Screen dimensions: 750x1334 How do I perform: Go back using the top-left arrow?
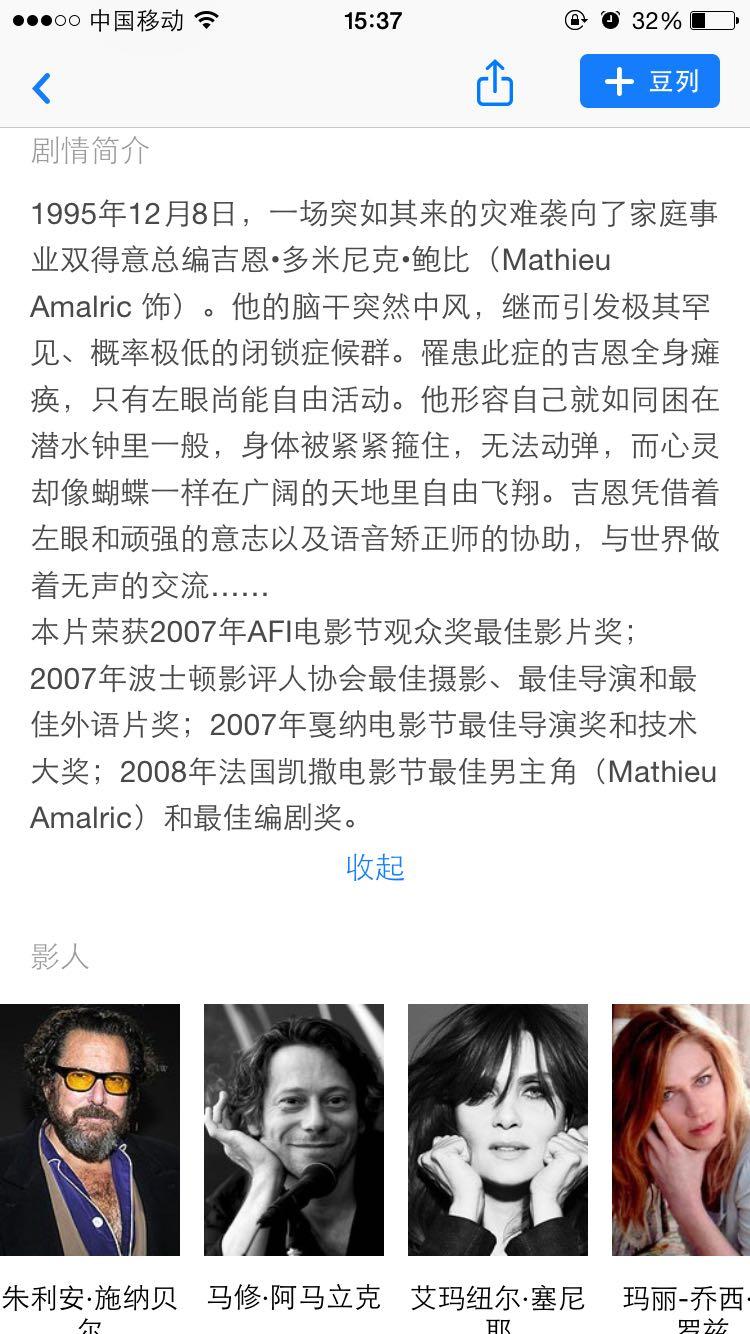pyautogui.click(x=41, y=88)
